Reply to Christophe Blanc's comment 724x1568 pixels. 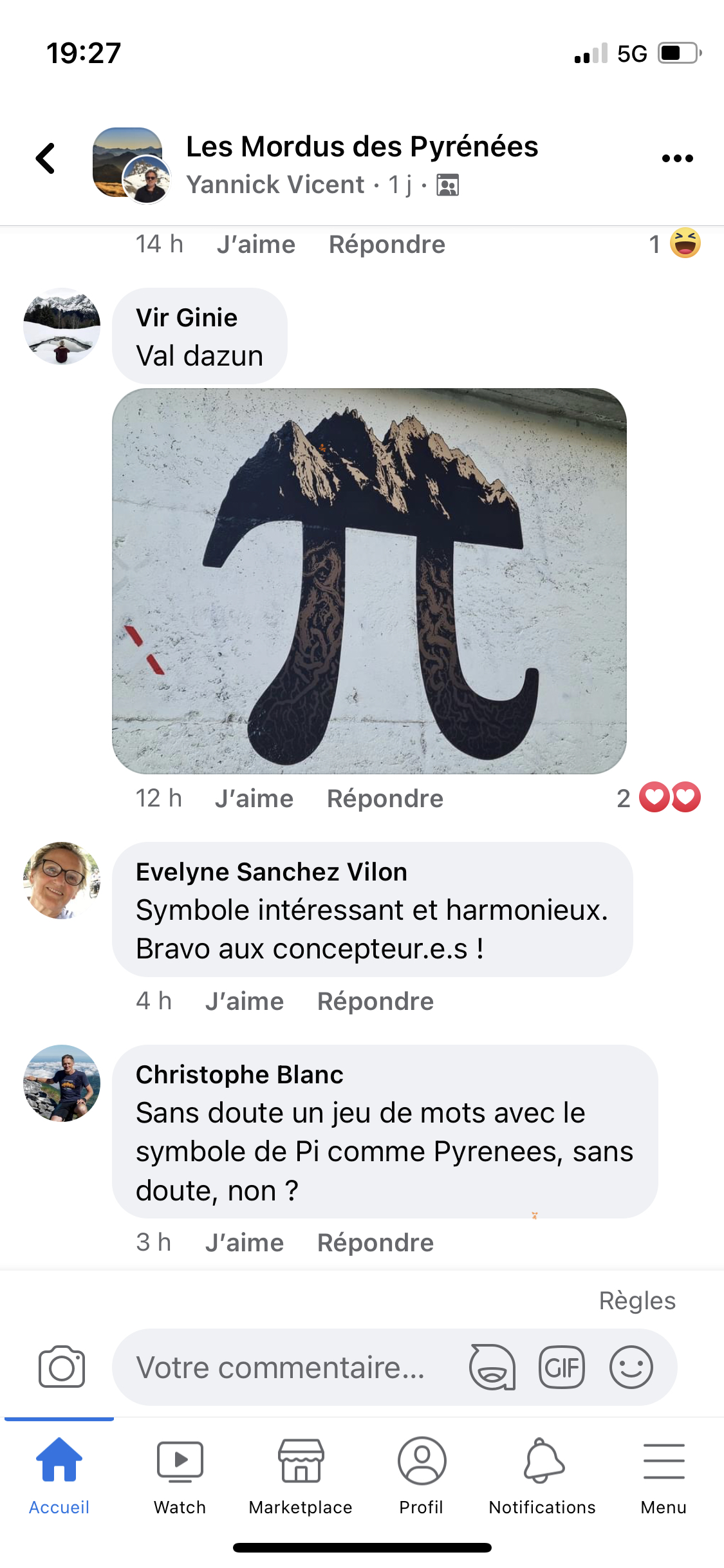tap(375, 1243)
